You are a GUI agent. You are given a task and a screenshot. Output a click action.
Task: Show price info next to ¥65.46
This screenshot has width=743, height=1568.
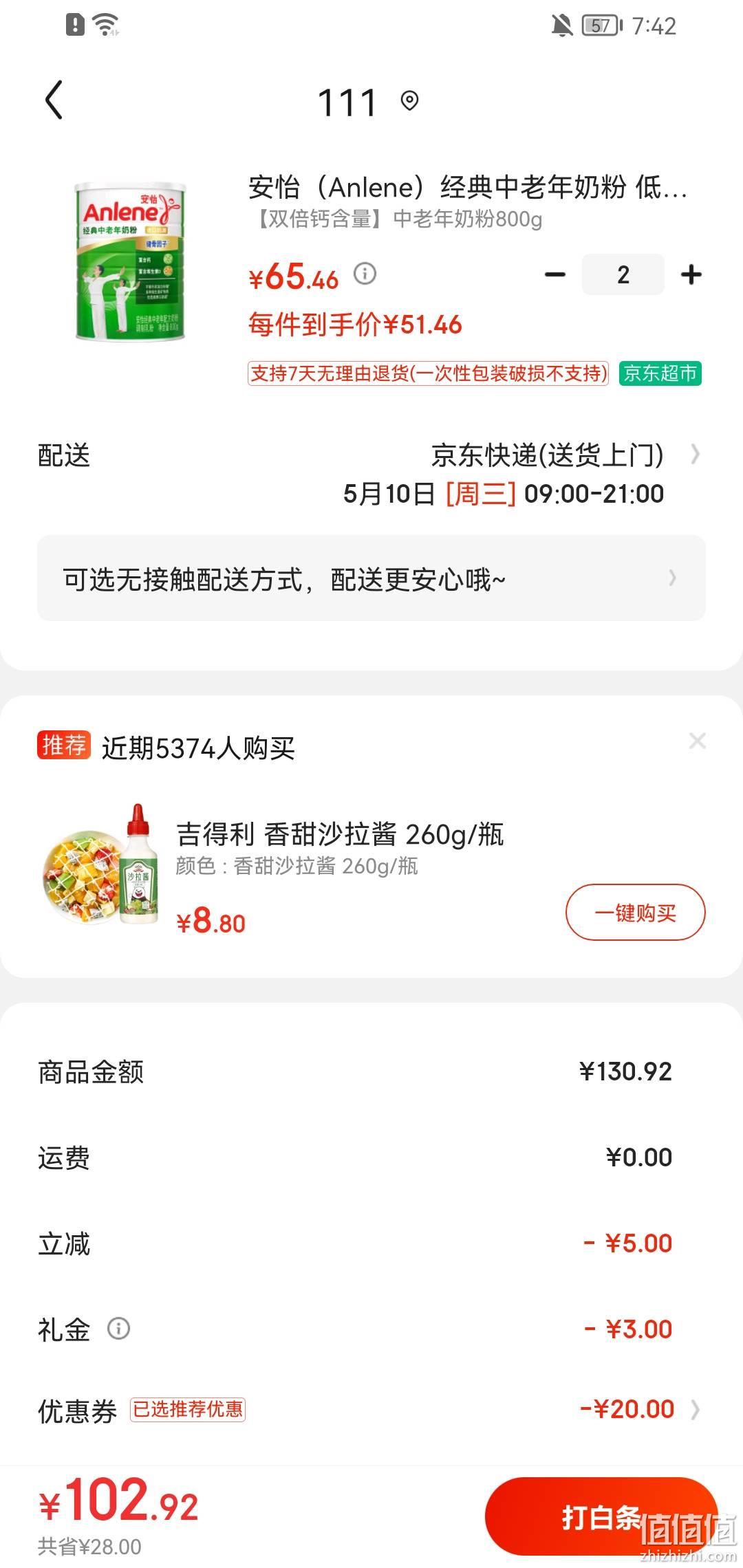[x=365, y=274]
